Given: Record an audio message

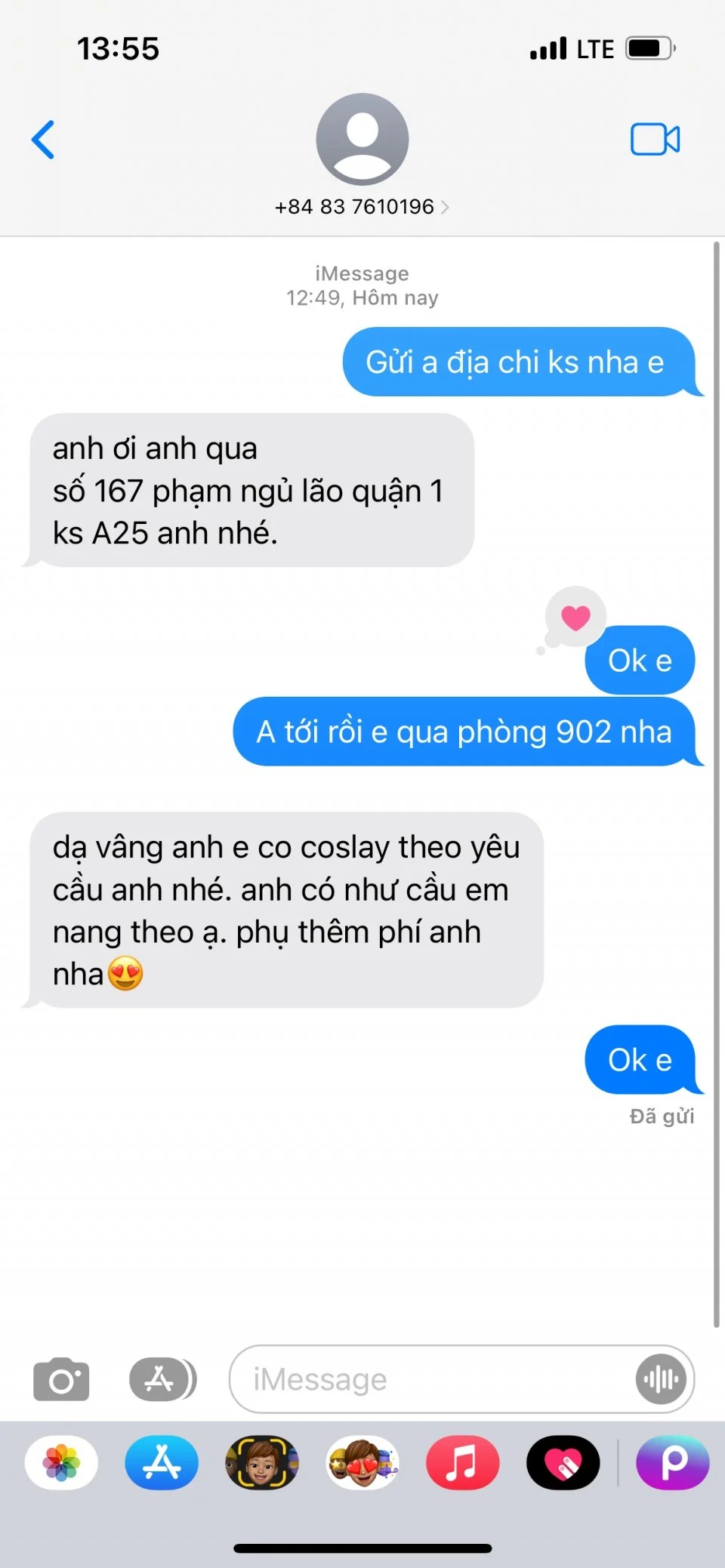Looking at the screenshot, I should click(661, 1379).
